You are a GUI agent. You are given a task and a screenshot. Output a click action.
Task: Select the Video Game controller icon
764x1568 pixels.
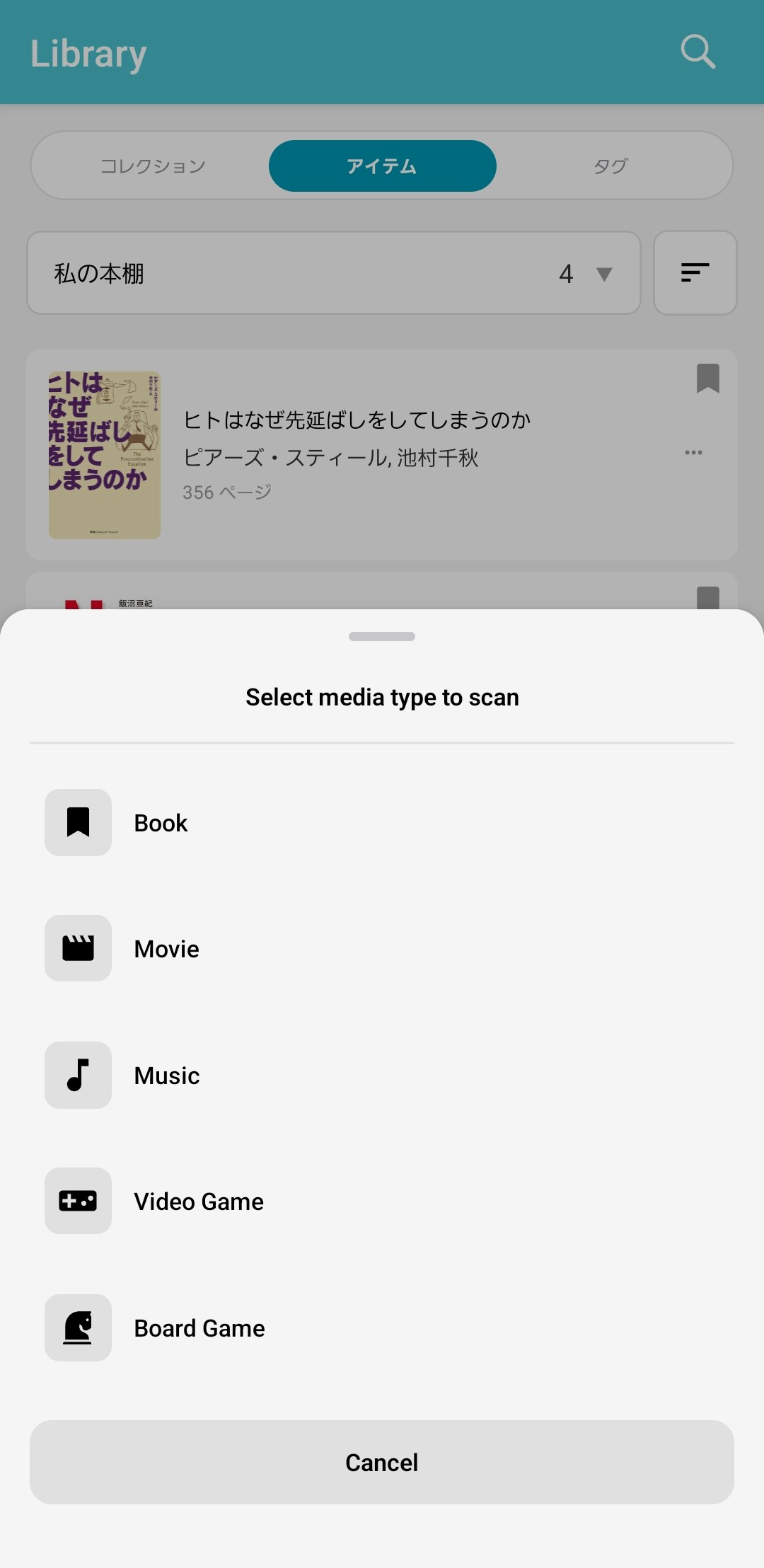point(78,1201)
